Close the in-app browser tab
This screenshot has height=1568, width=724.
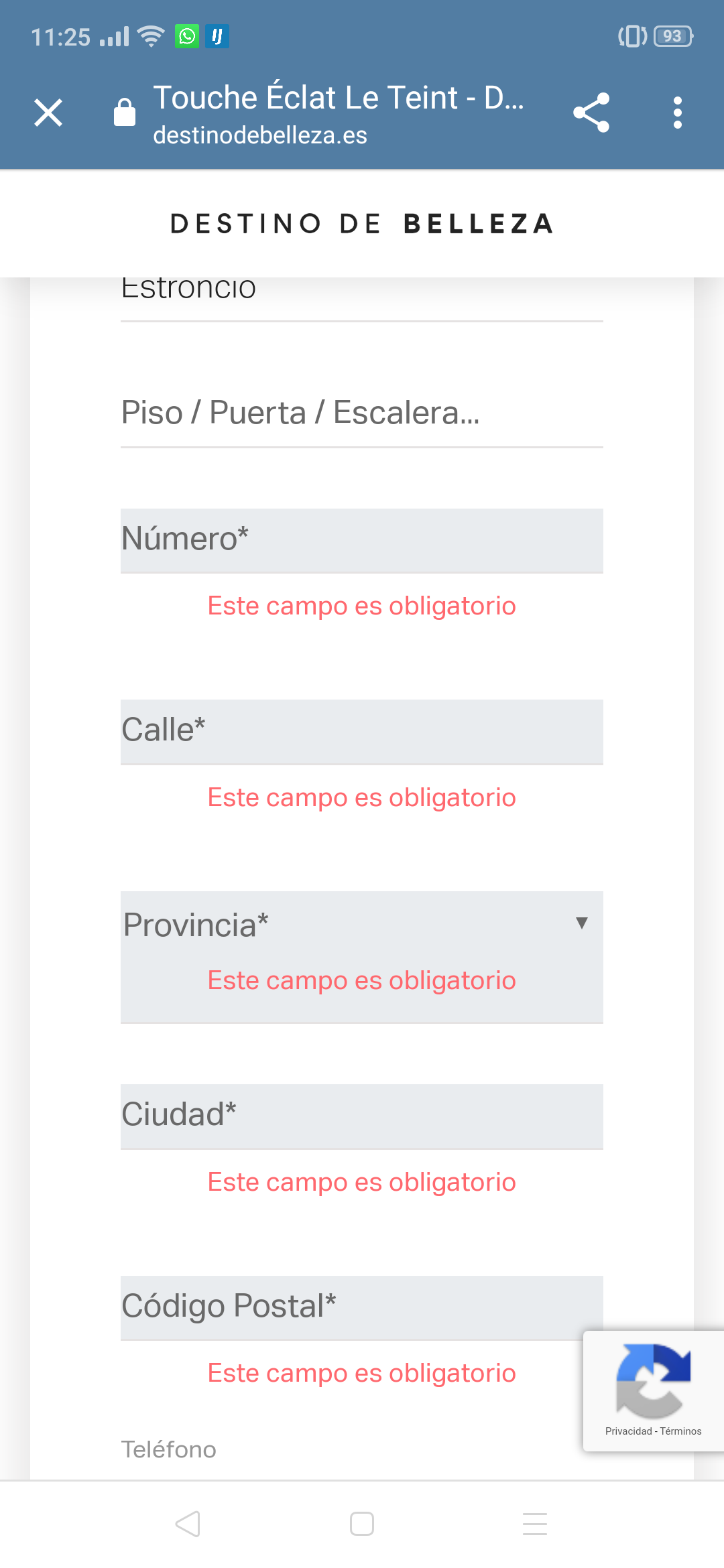tap(48, 113)
